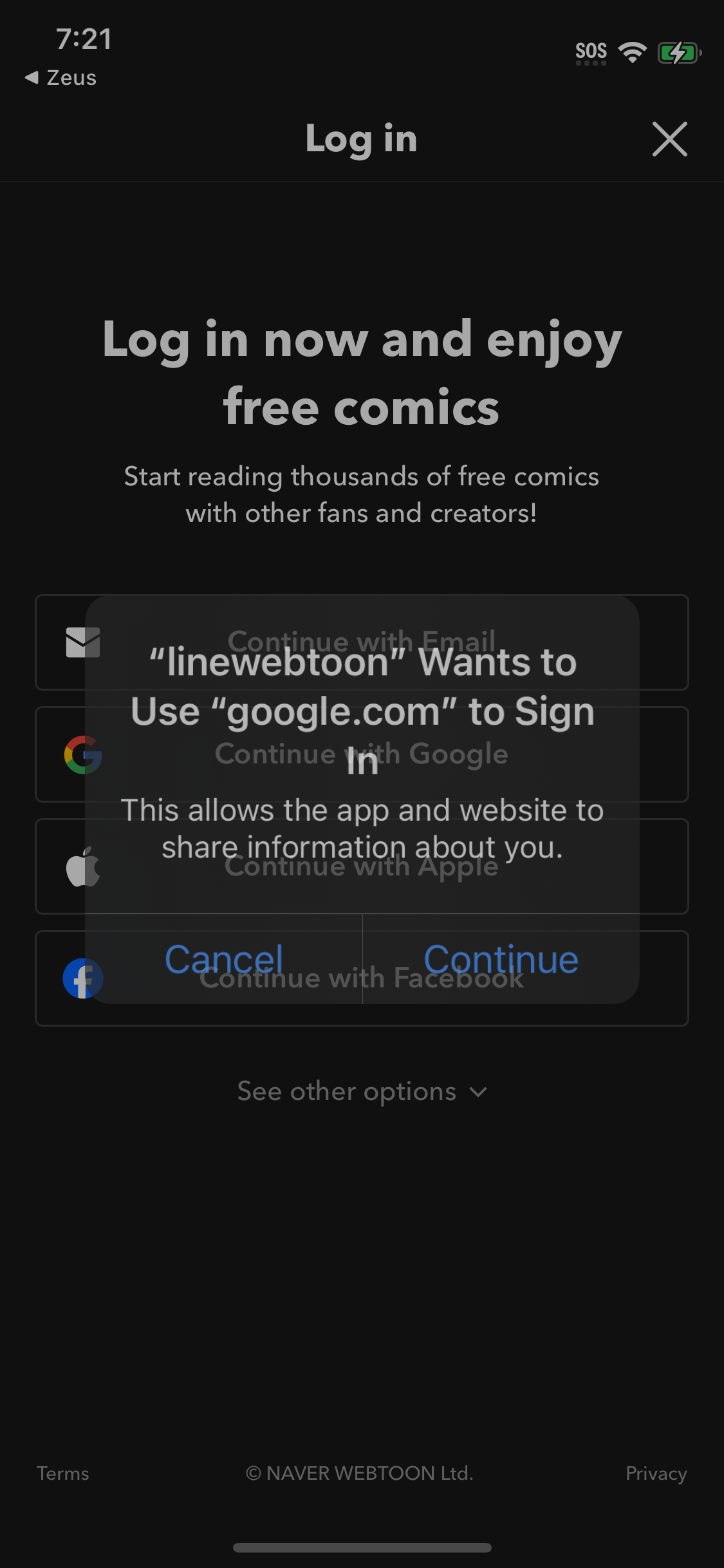Select the Facebook icon

[x=82, y=978]
